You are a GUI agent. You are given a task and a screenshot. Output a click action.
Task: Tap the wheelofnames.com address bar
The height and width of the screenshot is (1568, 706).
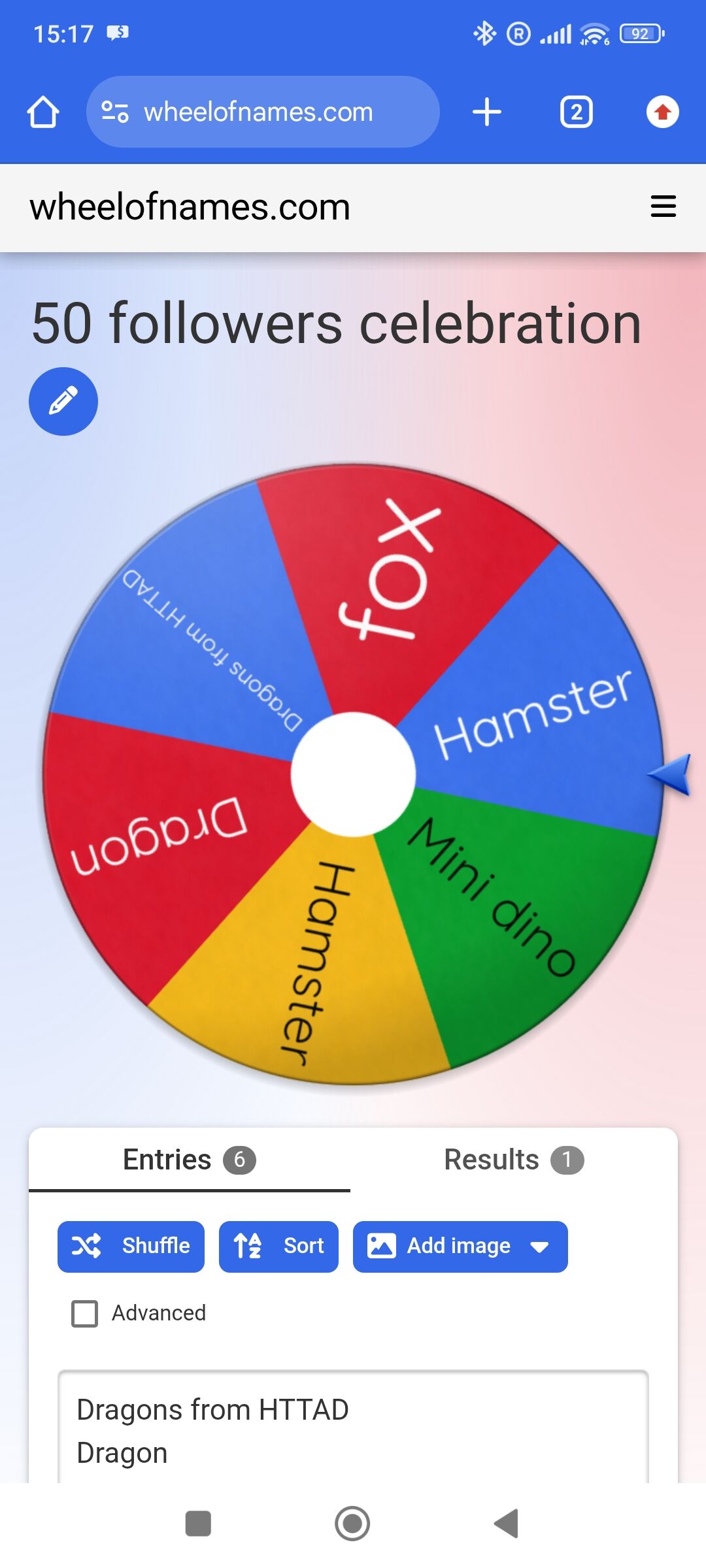click(x=261, y=112)
